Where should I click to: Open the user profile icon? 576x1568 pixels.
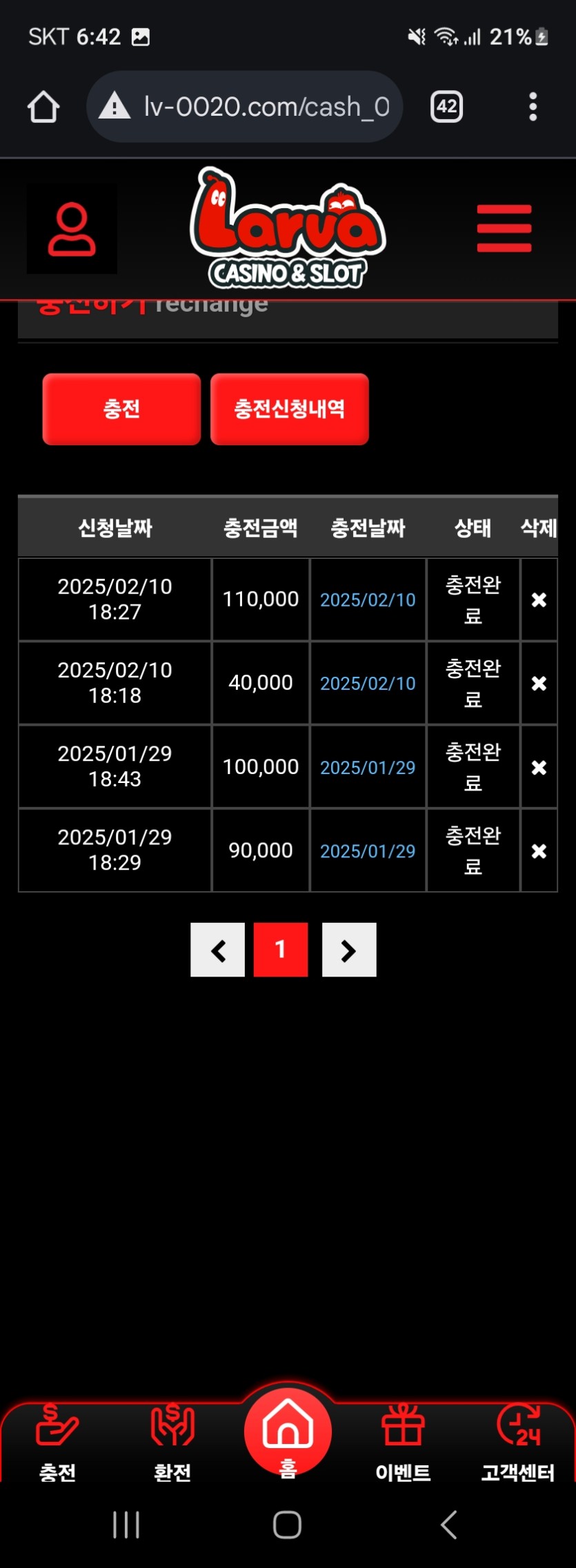(72, 229)
